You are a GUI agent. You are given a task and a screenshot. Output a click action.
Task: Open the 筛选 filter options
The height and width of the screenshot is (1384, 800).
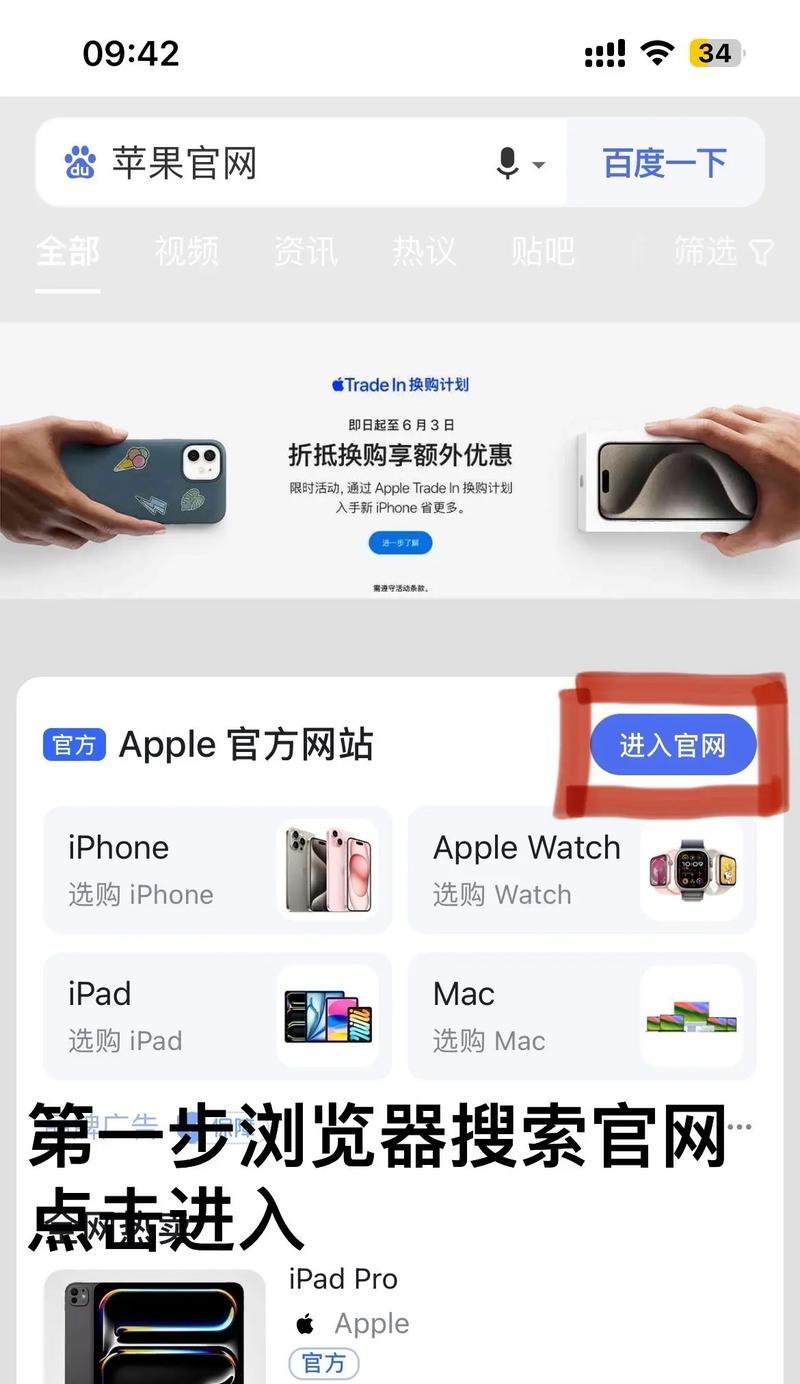point(722,251)
